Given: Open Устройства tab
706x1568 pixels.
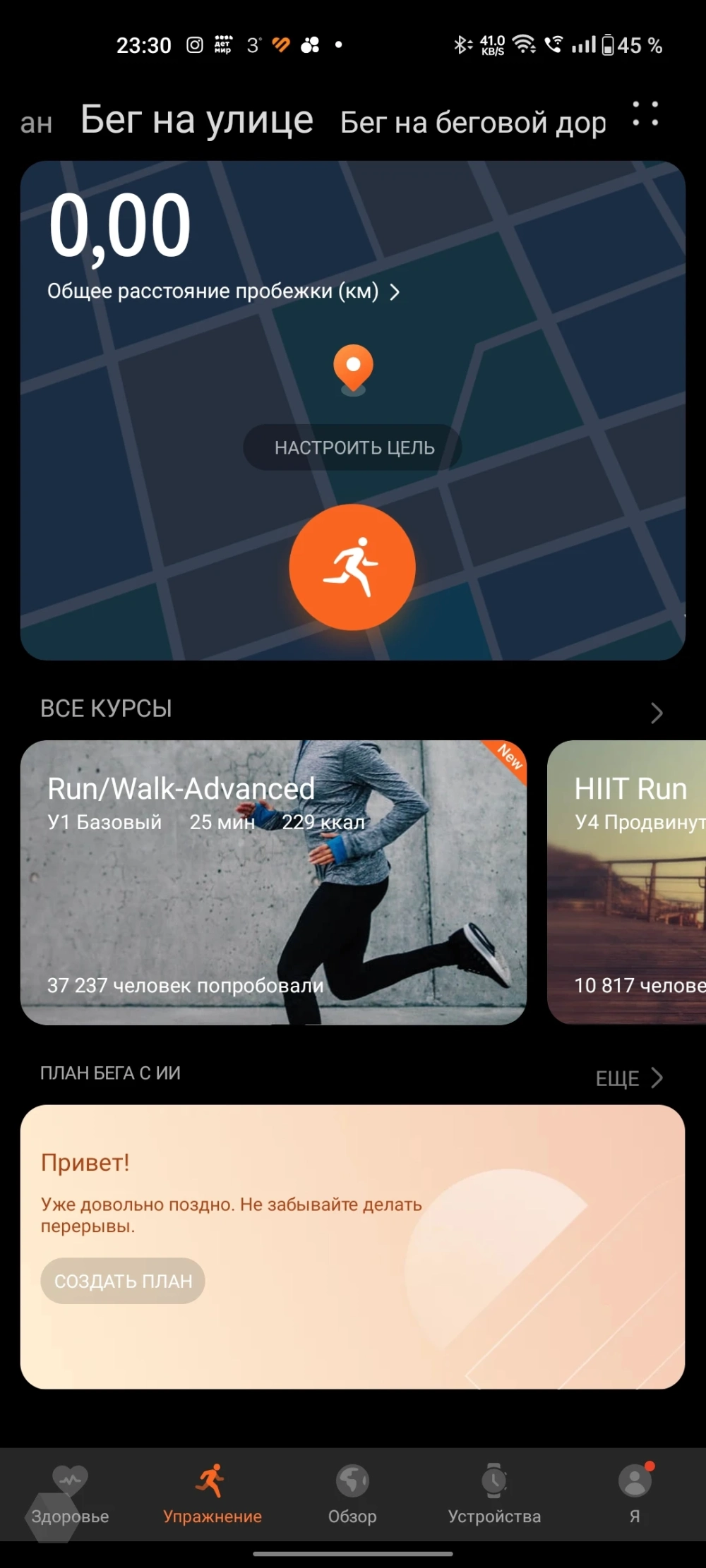Looking at the screenshot, I should 494,1493.
